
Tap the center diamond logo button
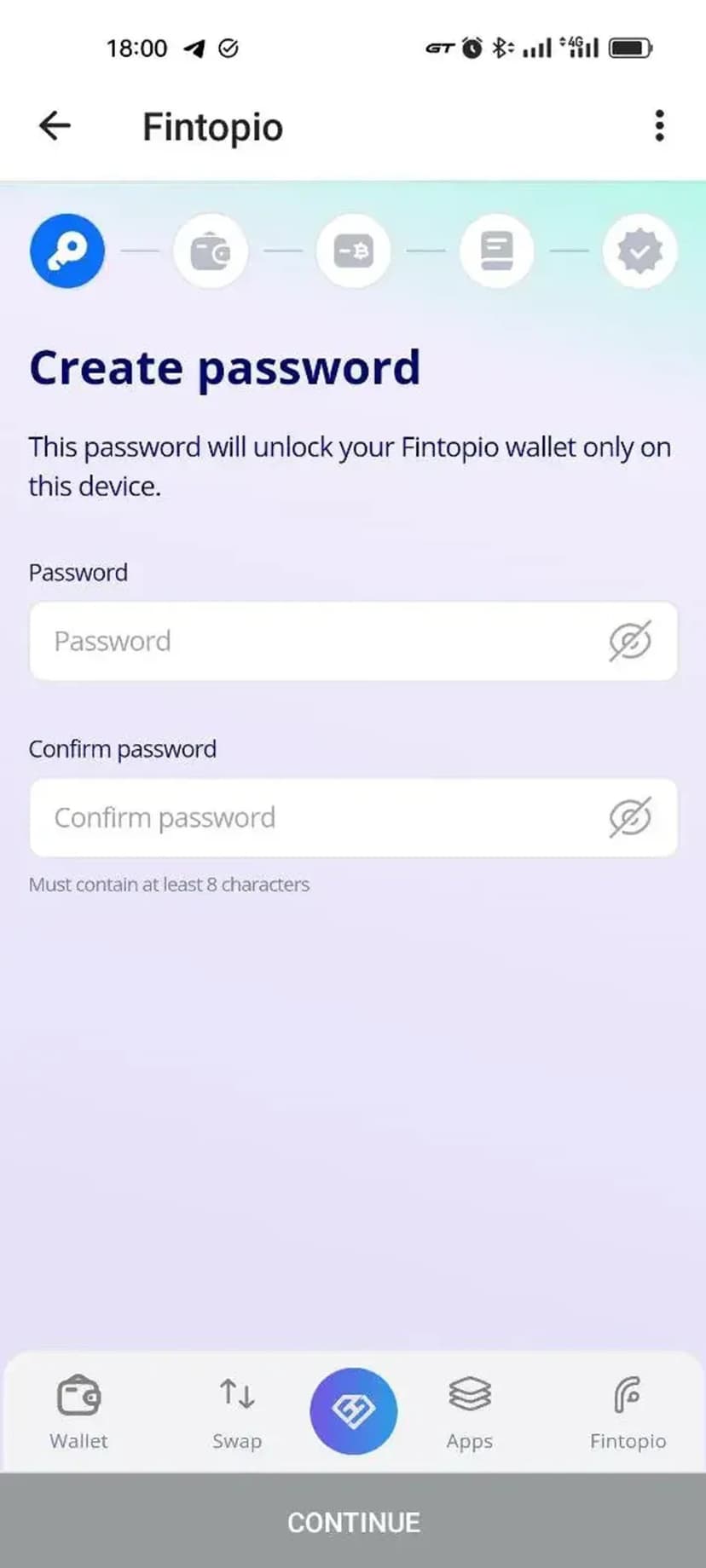(x=353, y=1411)
